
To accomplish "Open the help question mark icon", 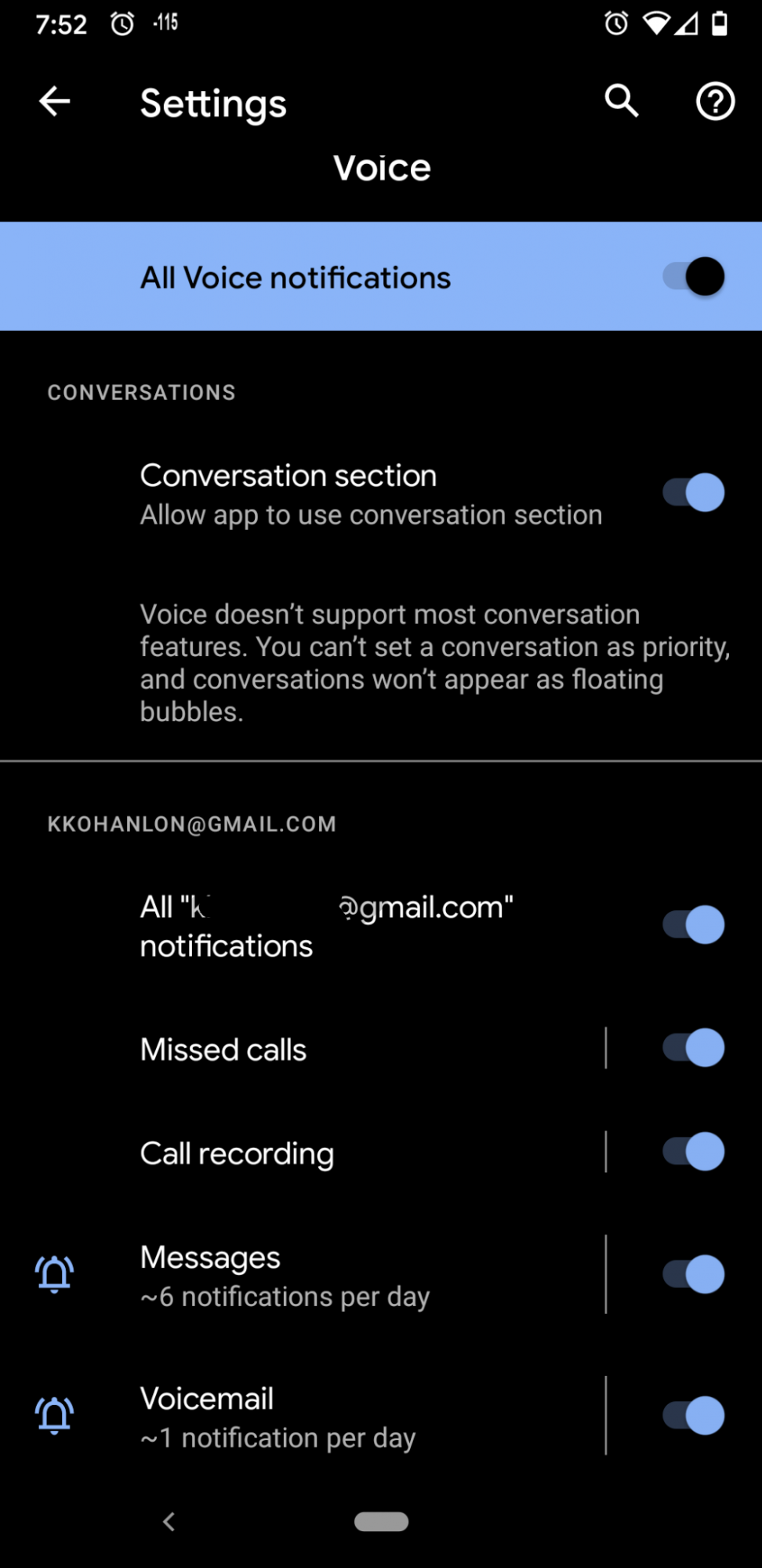I will click(x=715, y=102).
